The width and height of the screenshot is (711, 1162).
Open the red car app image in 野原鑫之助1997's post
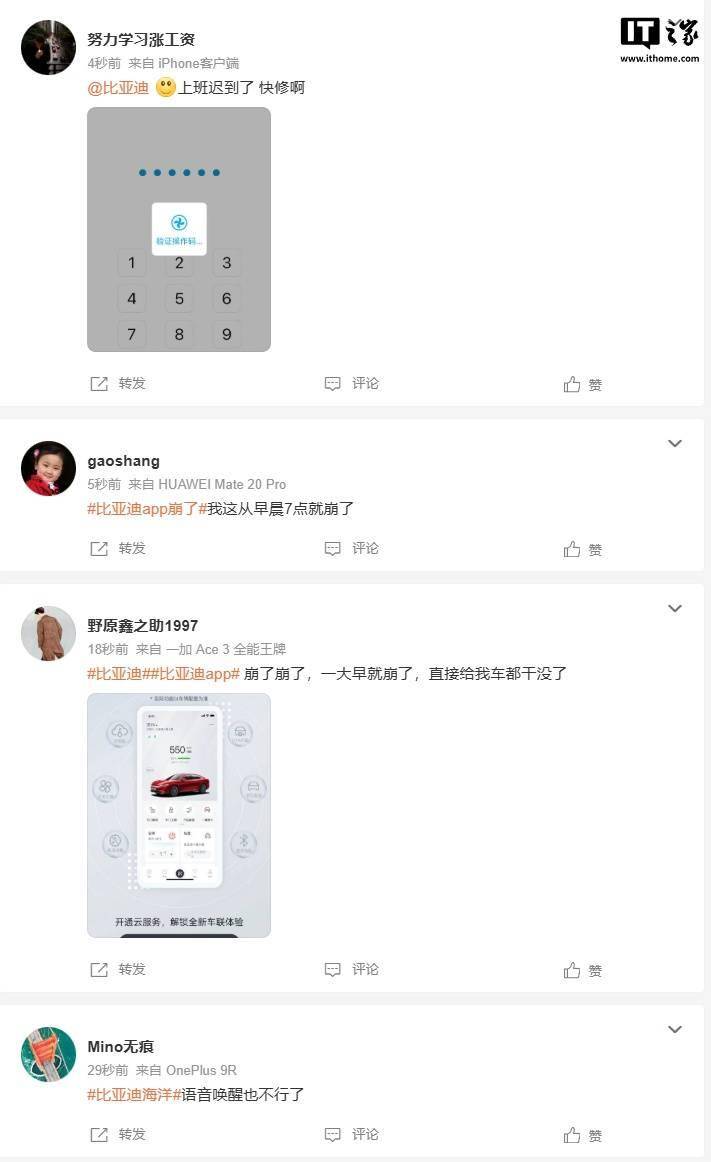pos(179,815)
